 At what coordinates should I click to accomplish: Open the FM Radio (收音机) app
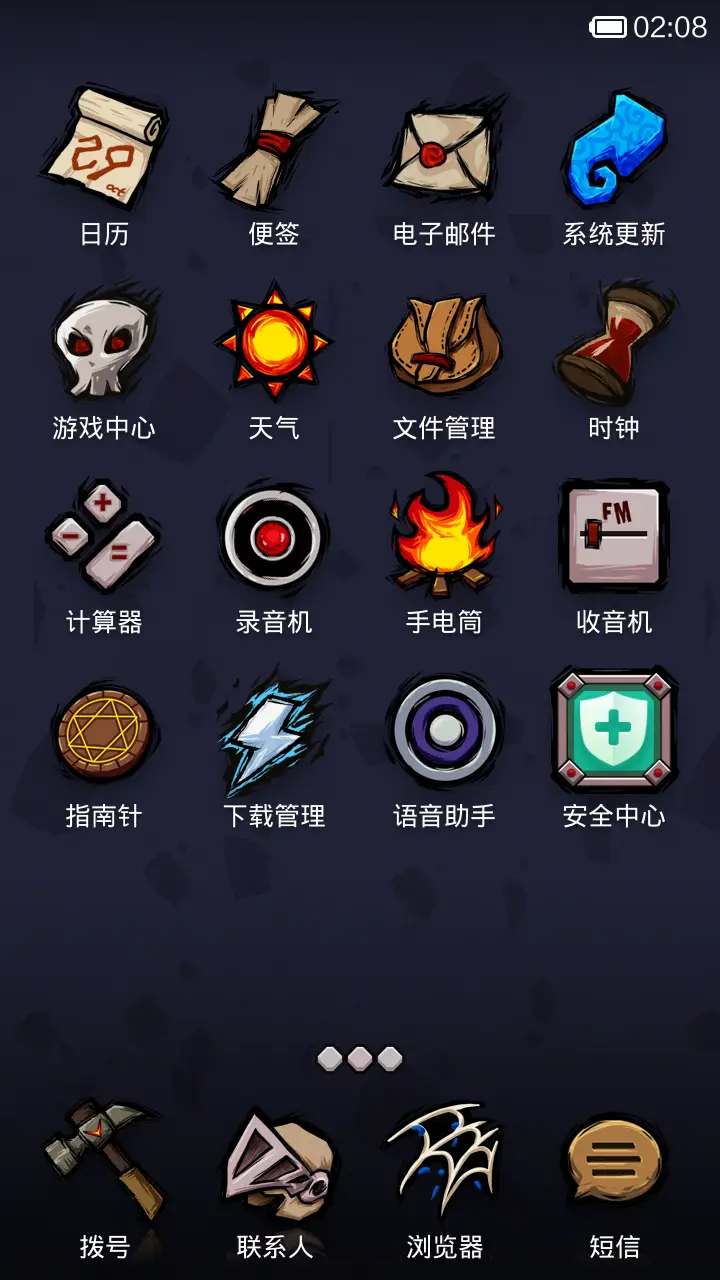pos(615,537)
